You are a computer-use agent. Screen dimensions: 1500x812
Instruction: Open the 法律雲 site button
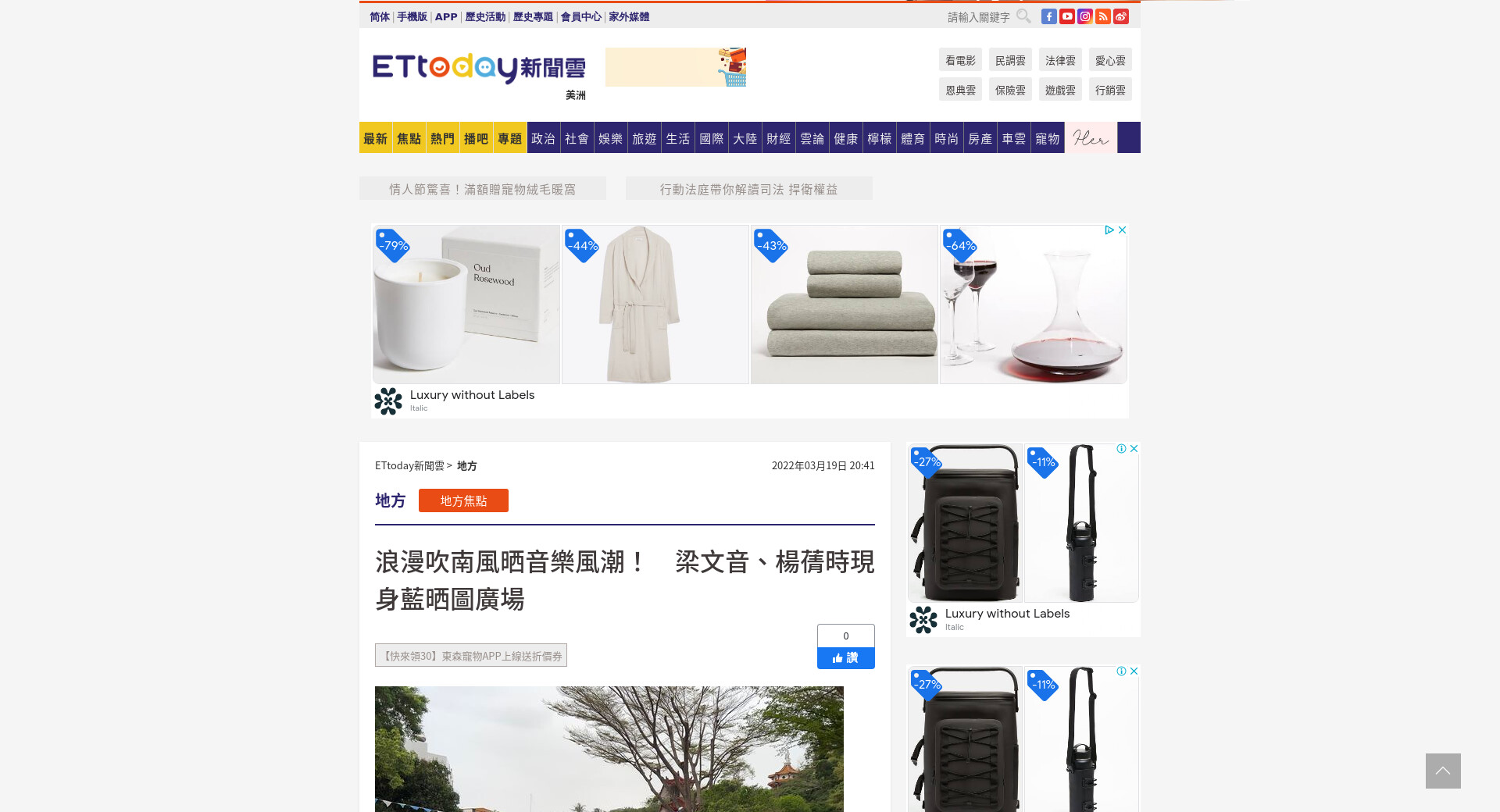[1060, 60]
